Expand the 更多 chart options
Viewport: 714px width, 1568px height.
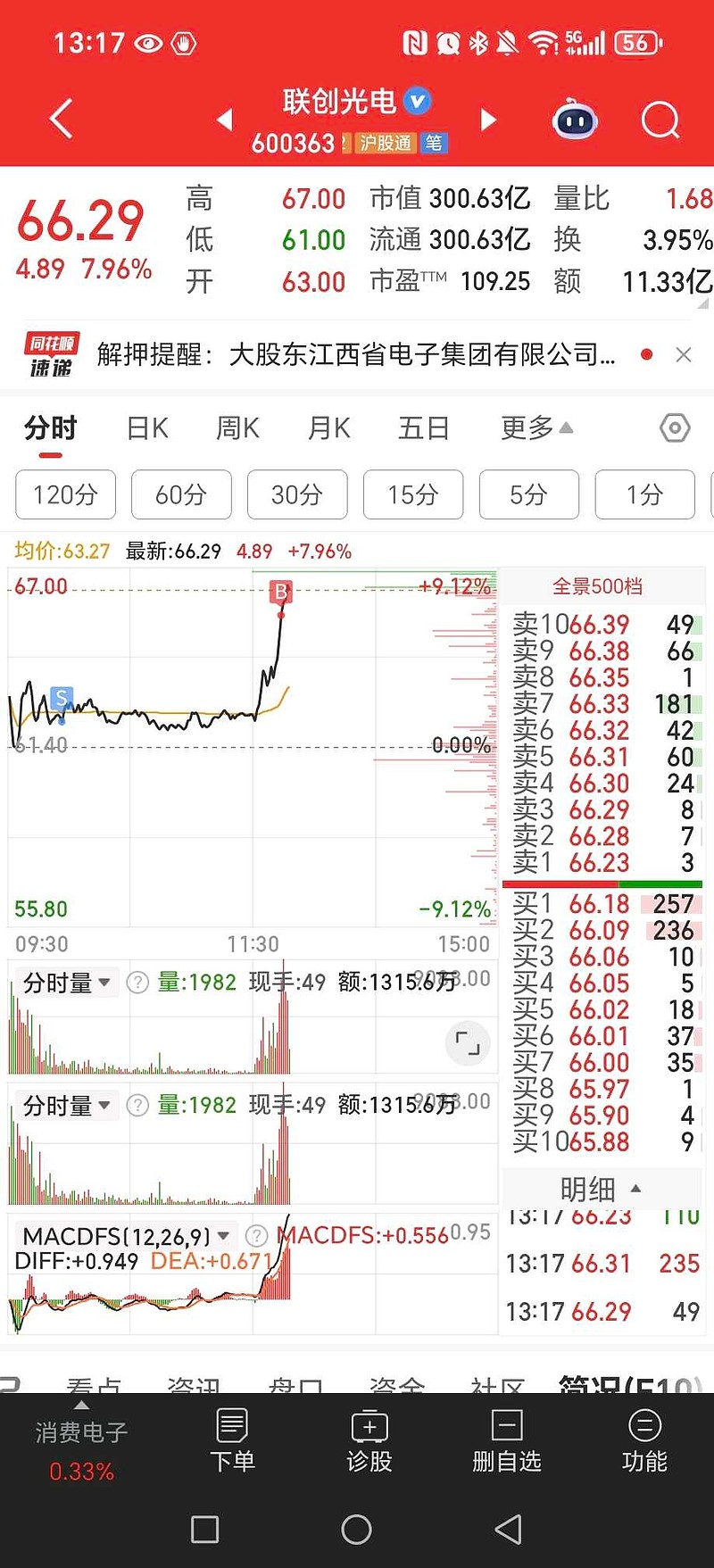pos(535,428)
